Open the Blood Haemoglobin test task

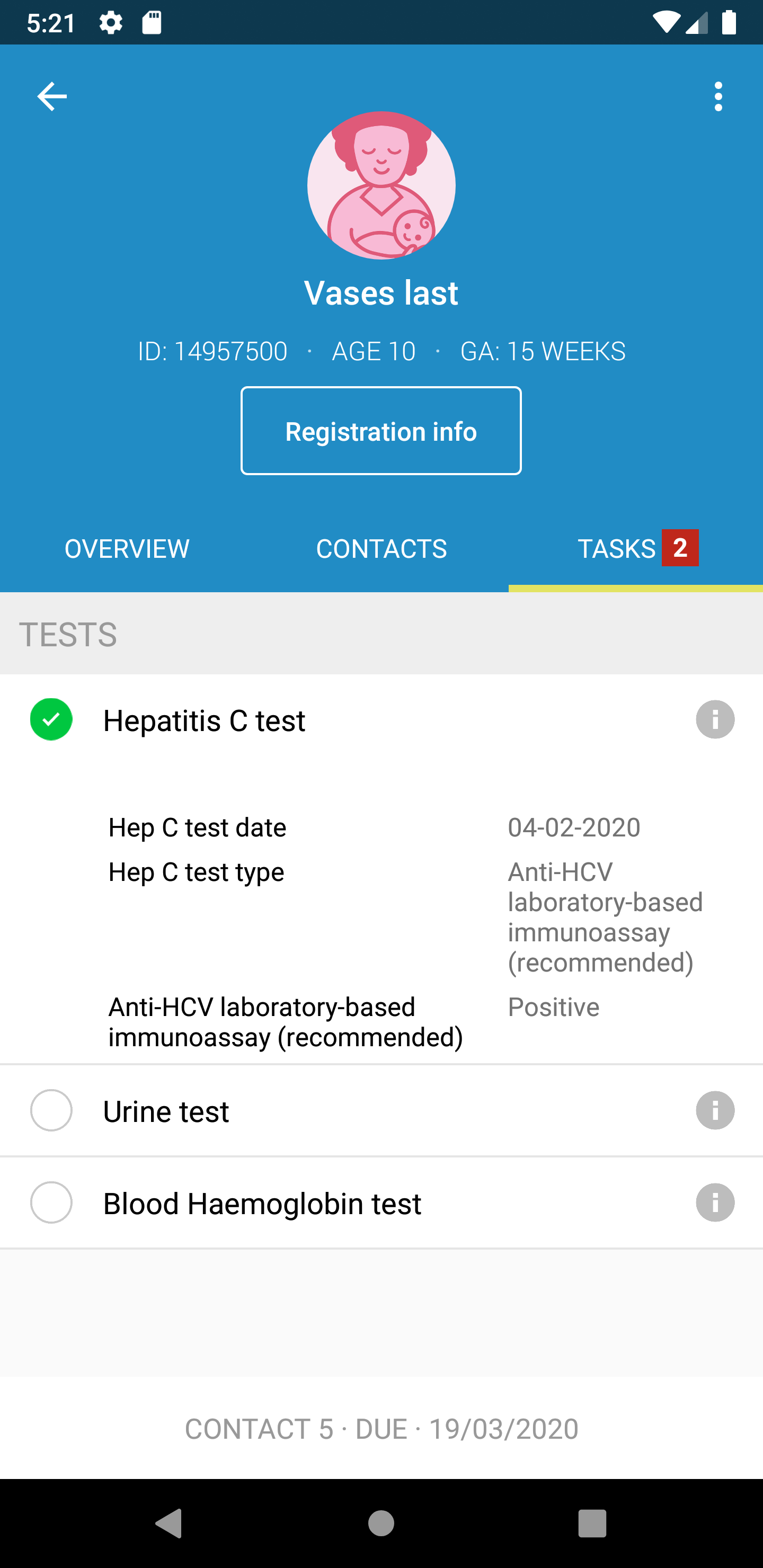pos(262,1204)
